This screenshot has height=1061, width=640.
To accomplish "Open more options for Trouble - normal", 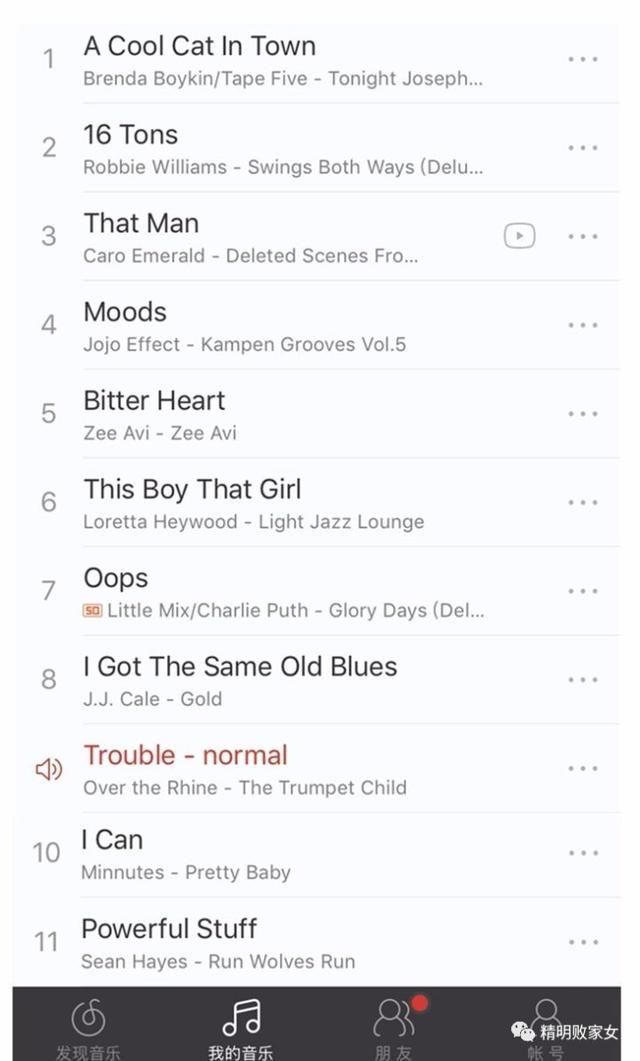I will (x=583, y=768).
